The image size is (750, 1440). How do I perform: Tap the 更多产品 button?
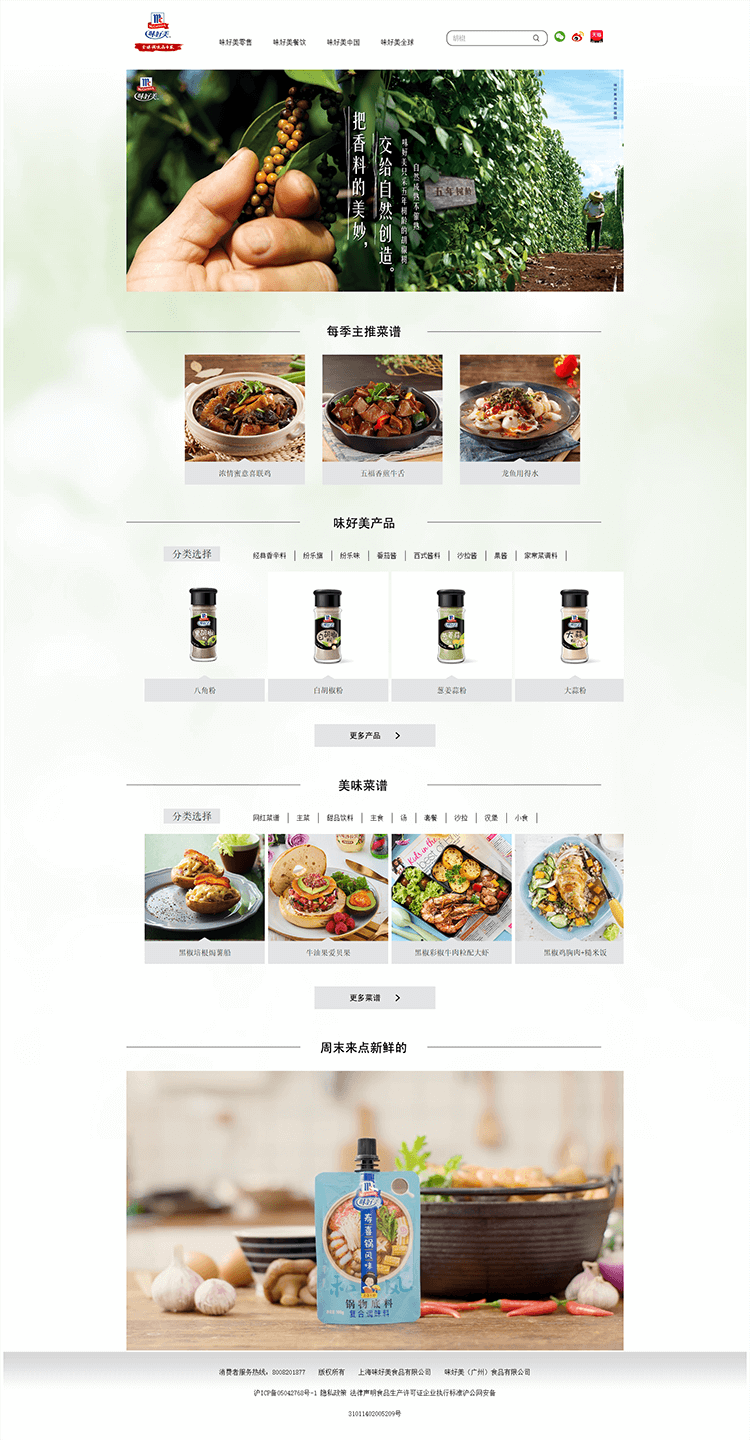(374, 735)
